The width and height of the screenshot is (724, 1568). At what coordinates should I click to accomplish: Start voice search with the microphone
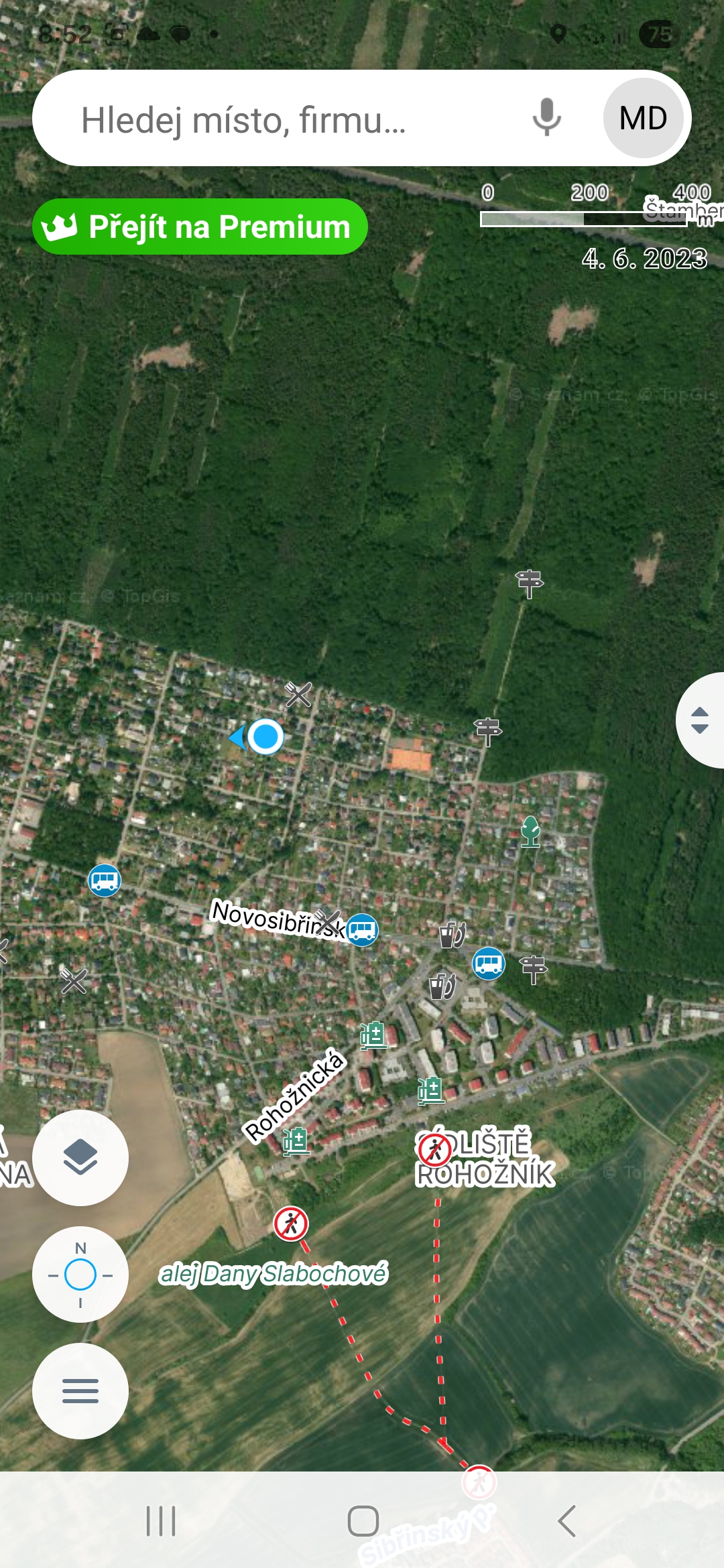point(546,117)
